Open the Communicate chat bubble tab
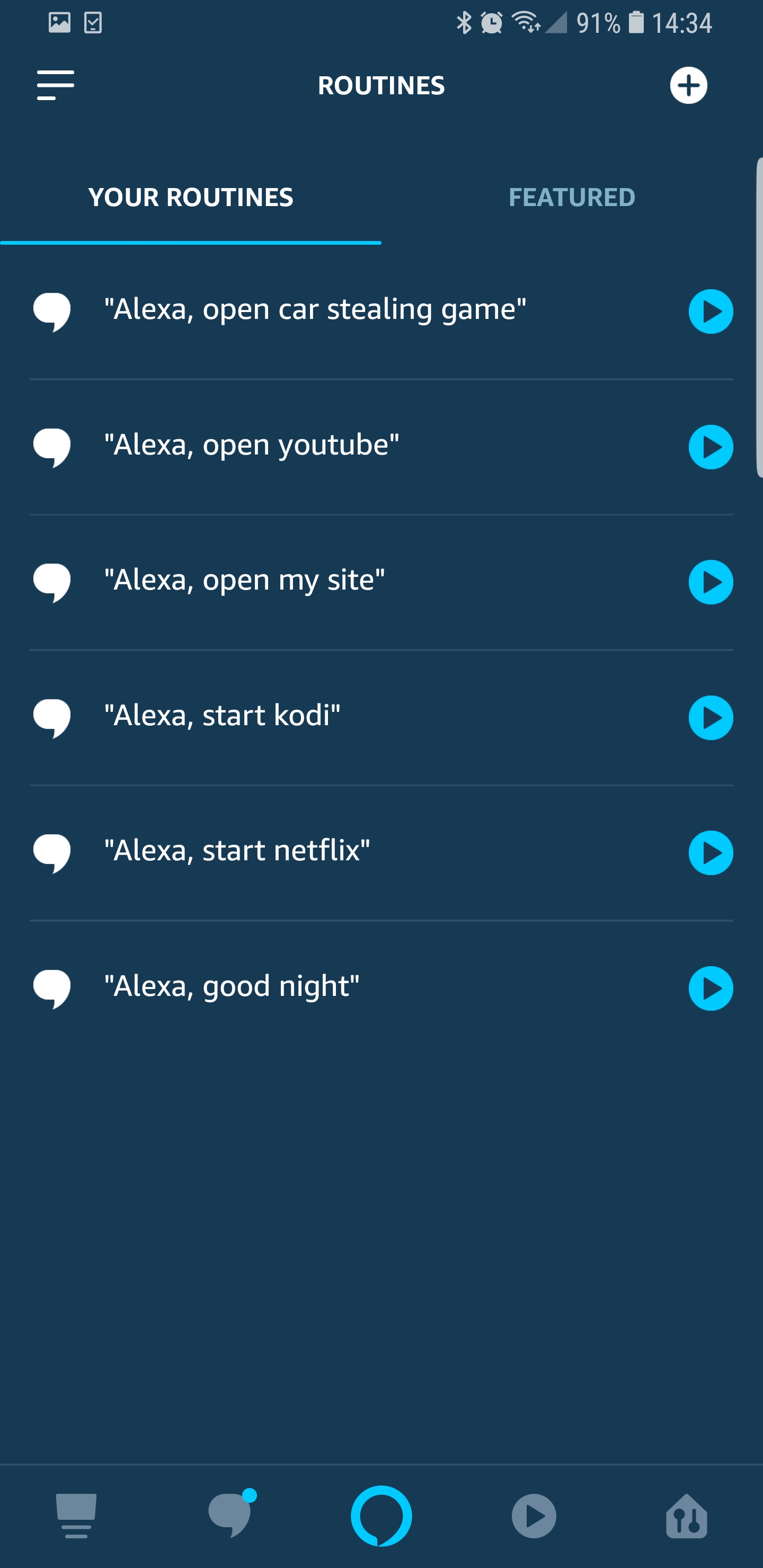The image size is (763, 1568). (x=230, y=1516)
